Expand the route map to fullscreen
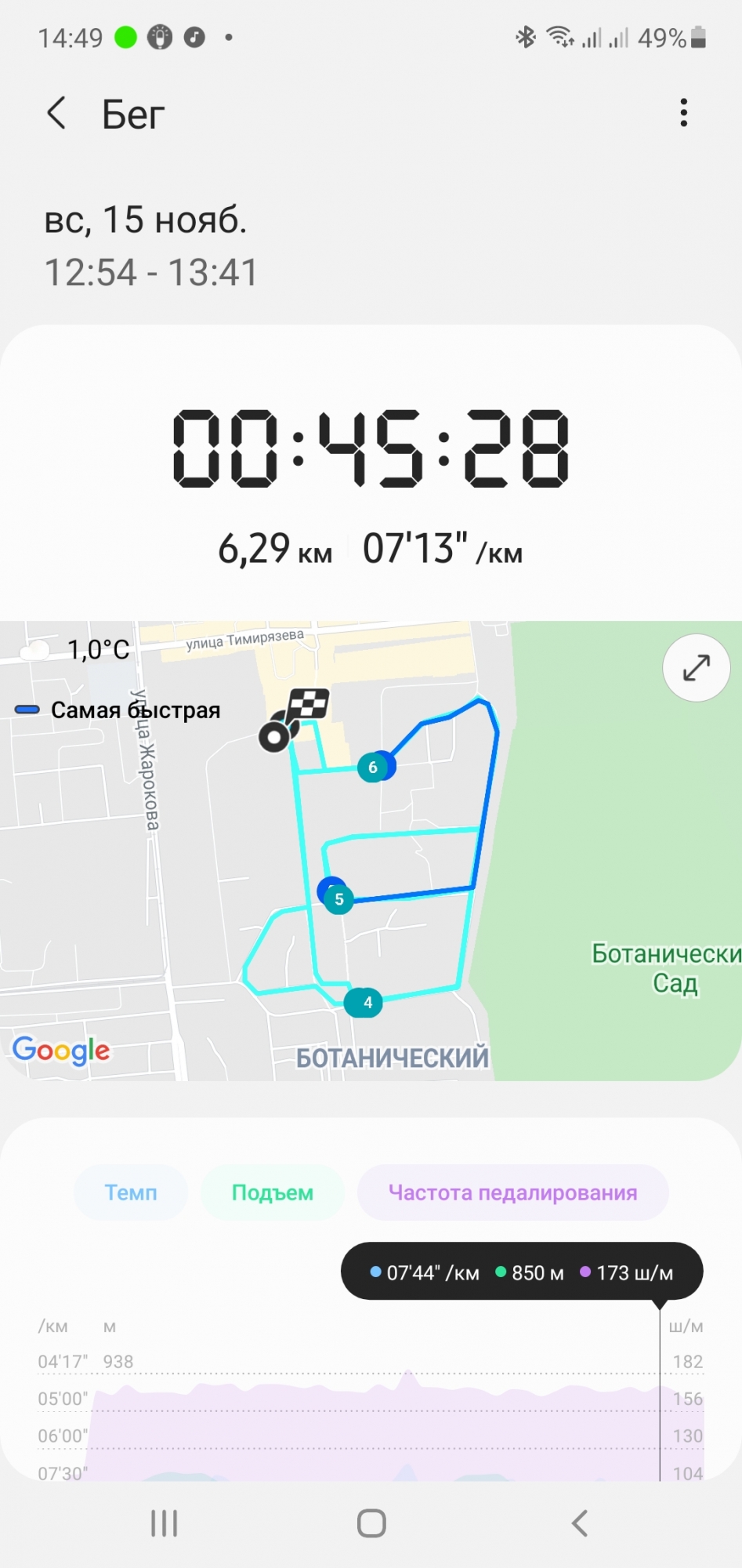The height and width of the screenshot is (1568, 742). pos(697,667)
